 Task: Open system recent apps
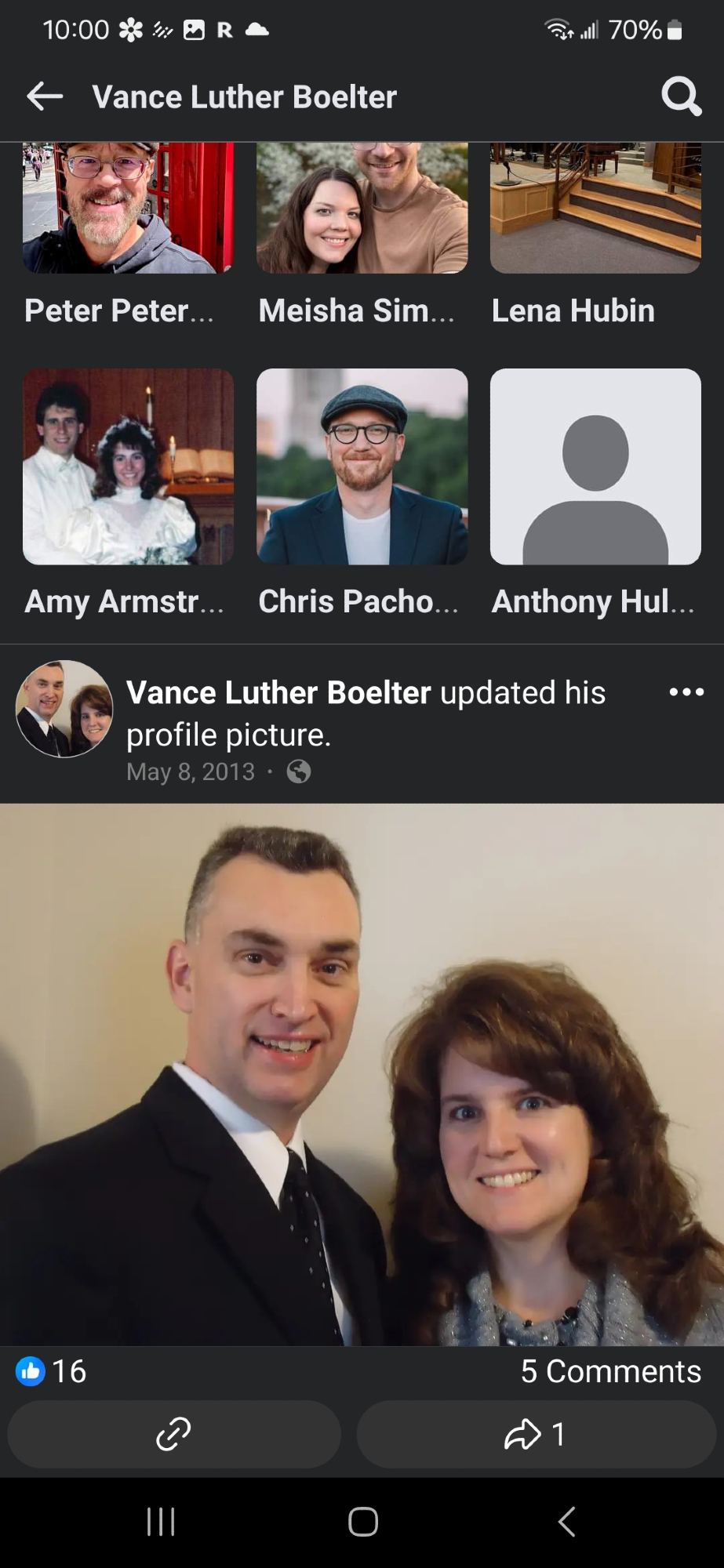[161, 1522]
